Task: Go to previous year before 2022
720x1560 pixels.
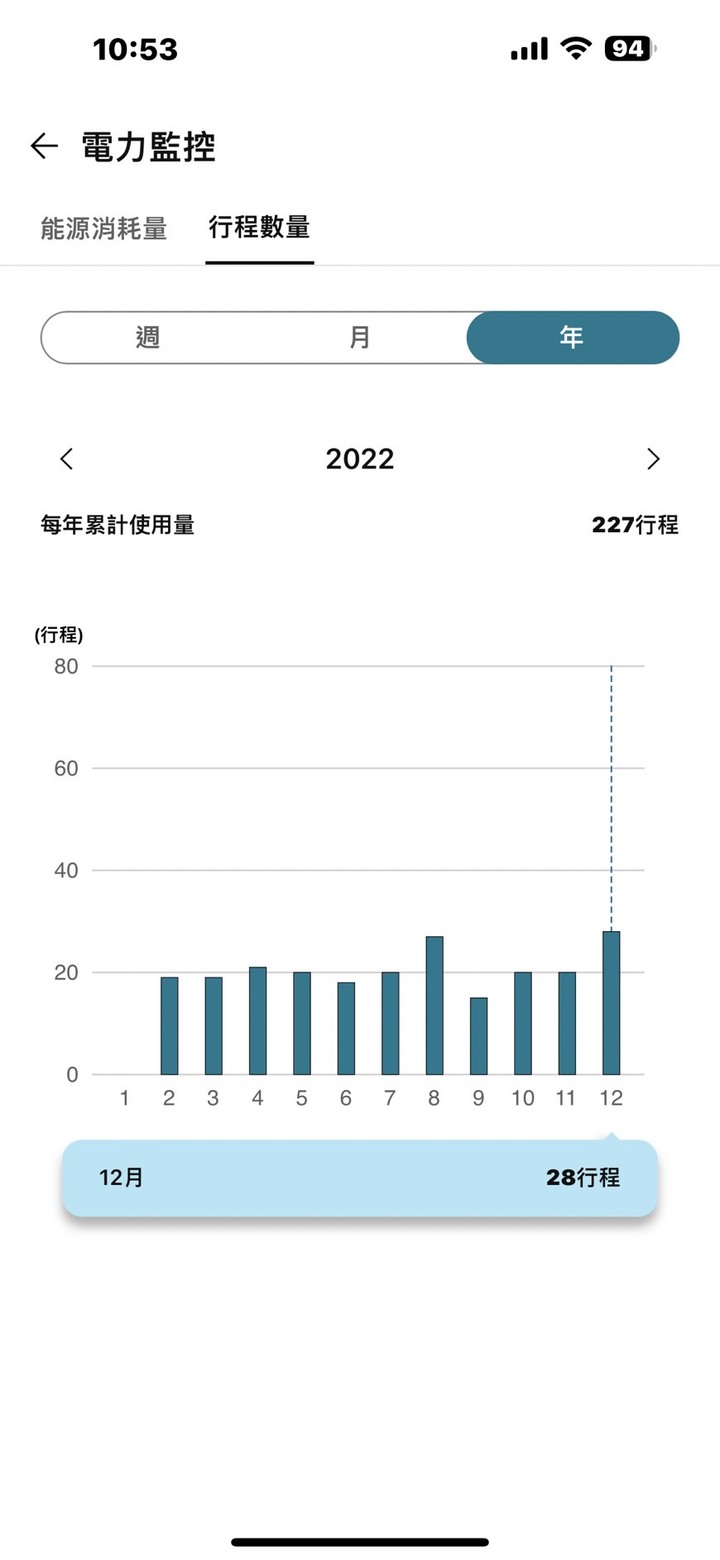Action: pyautogui.click(x=67, y=459)
